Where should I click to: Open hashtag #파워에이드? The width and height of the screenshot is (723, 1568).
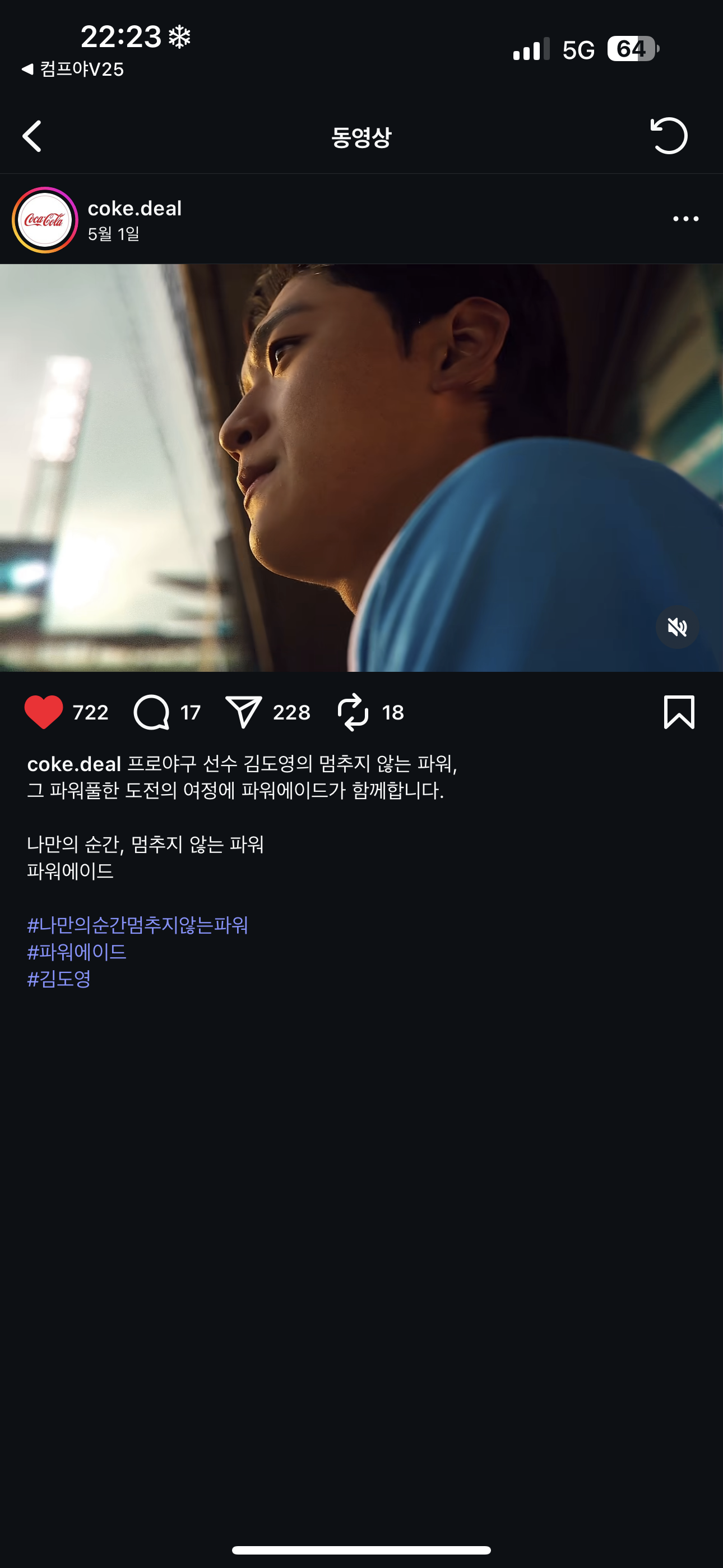[77, 951]
